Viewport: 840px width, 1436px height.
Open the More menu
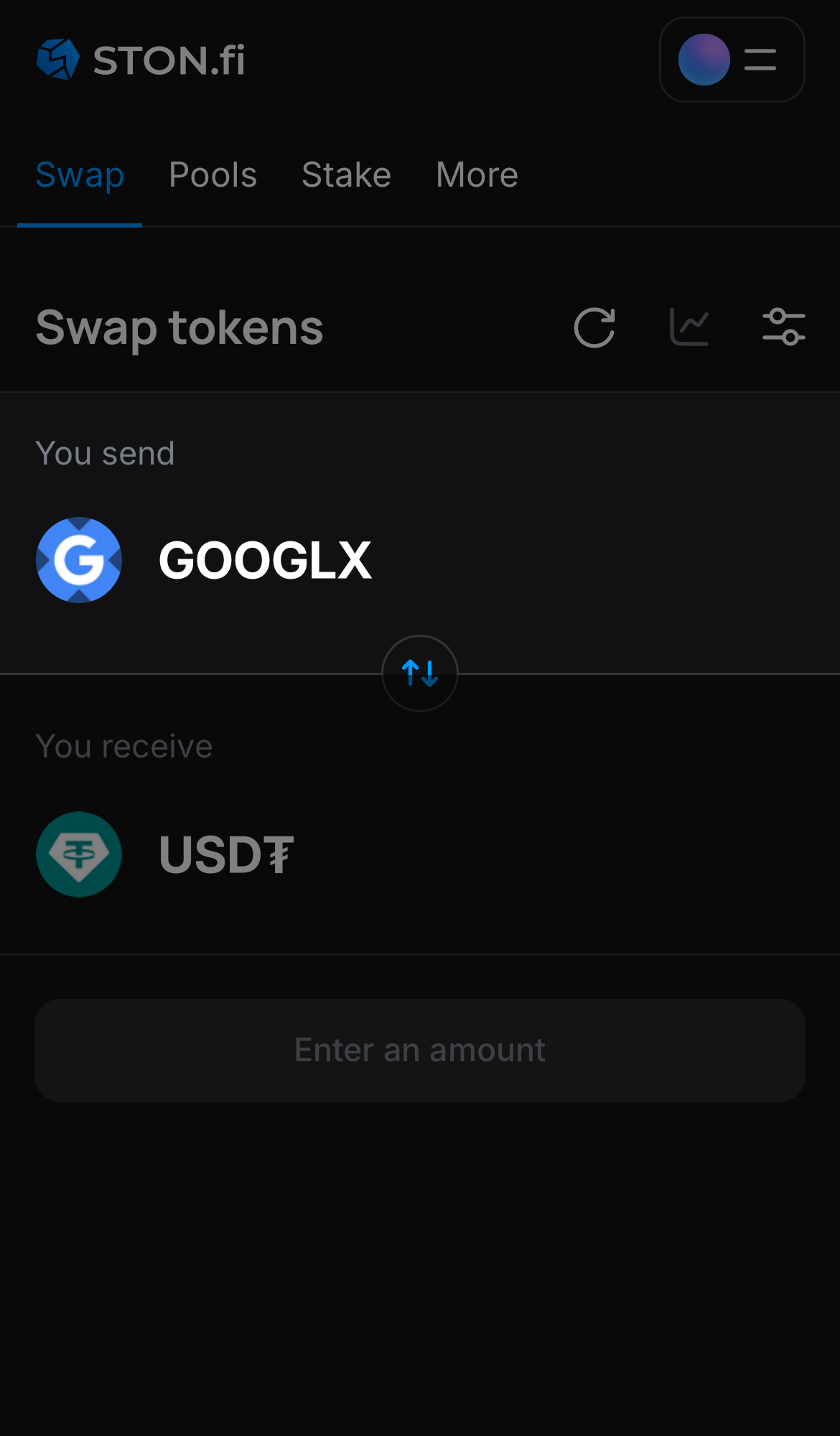(476, 174)
